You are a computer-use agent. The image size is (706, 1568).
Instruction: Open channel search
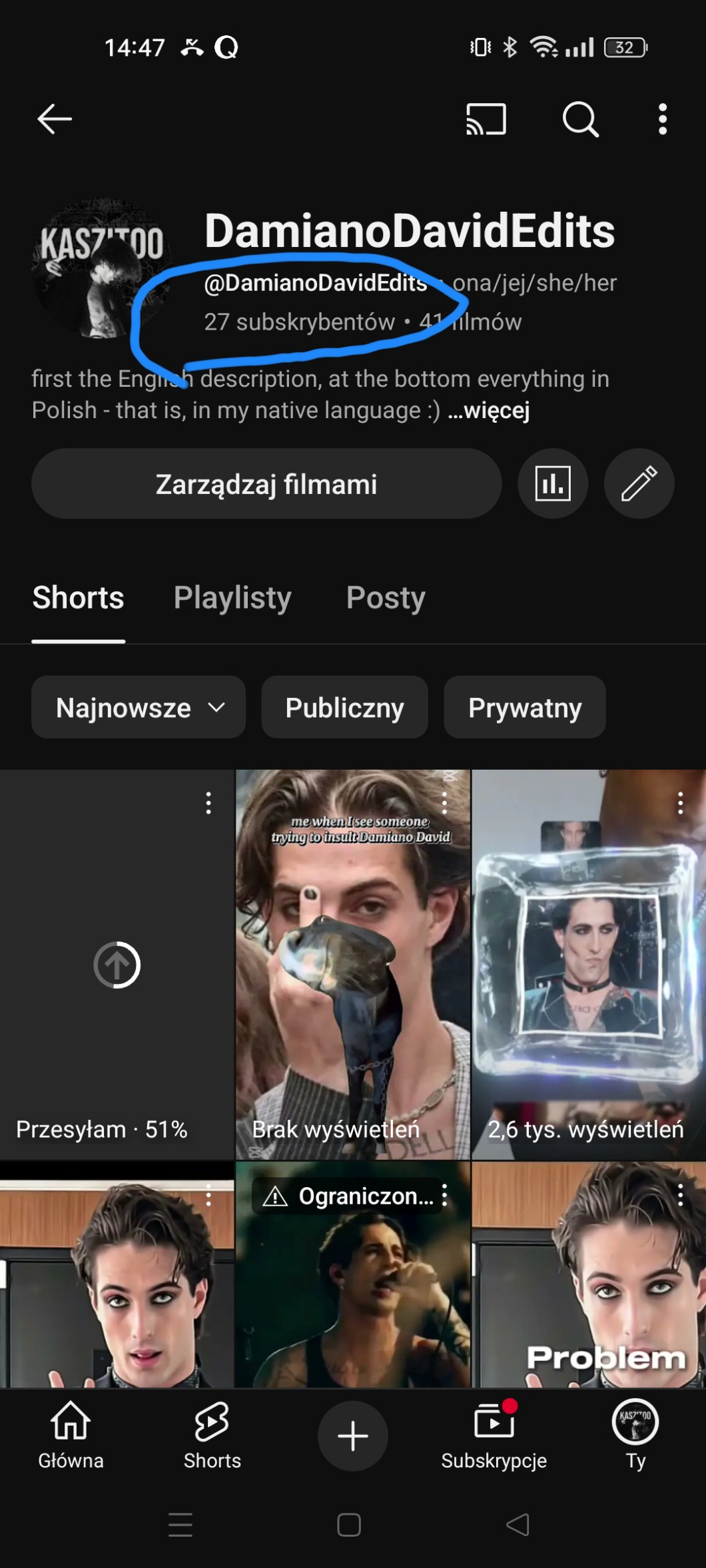tap(580, 120)
